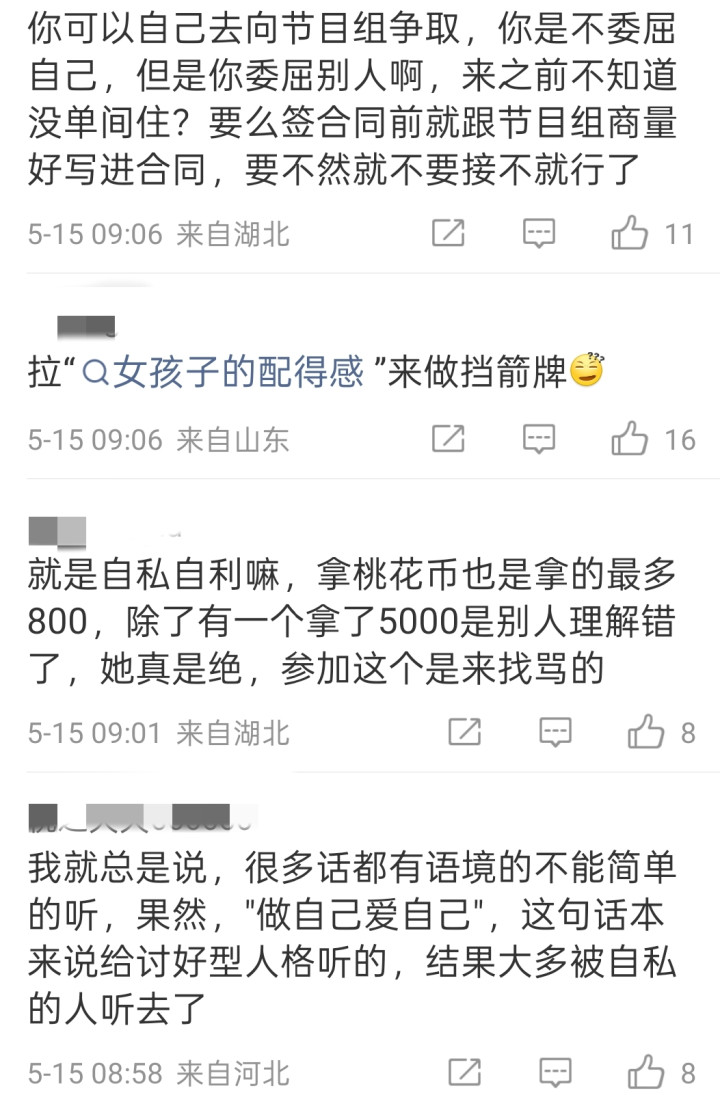
Task: Reply to the comment from 山东
Action: pyautogui.click(x=539, y=439)
